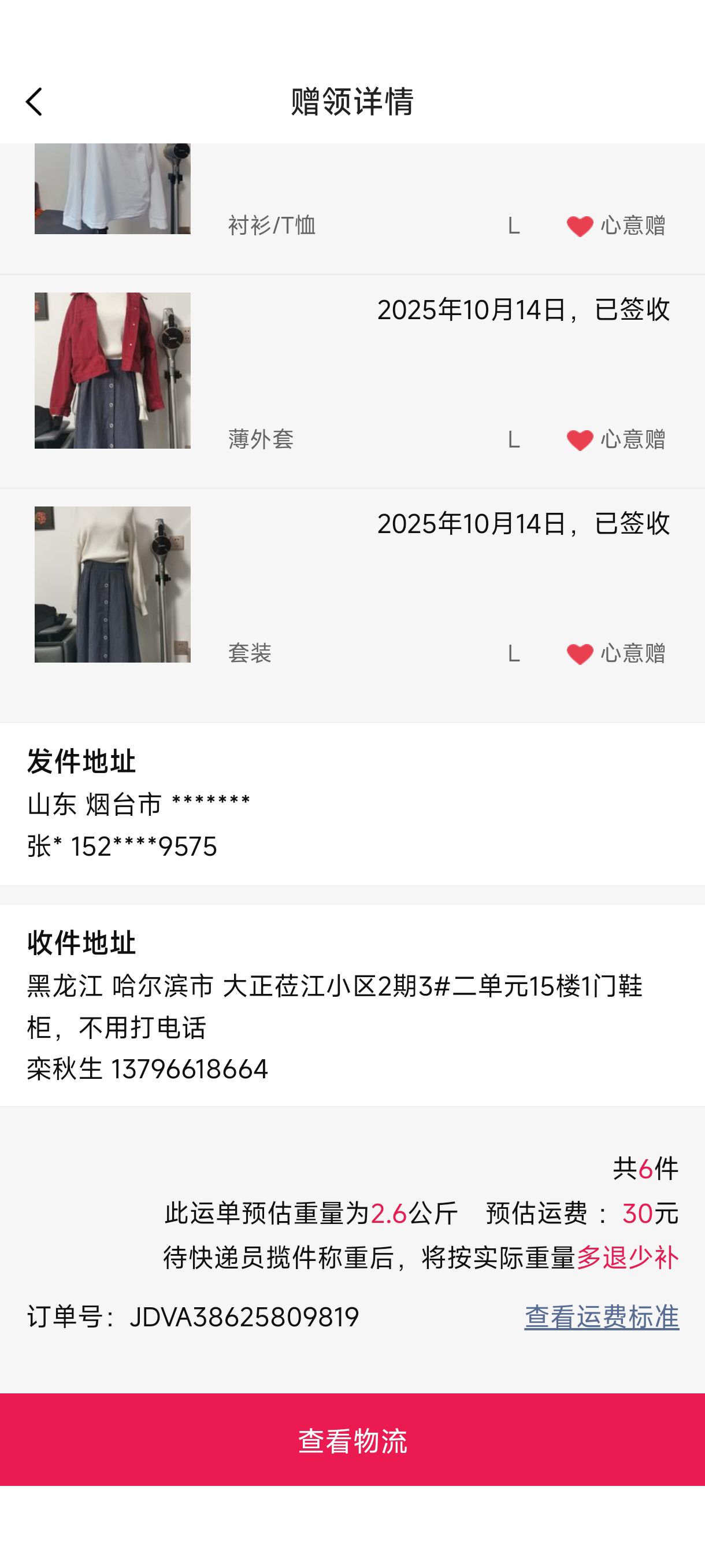Go back from 赠领详情 page
The height and width of the screenshot is (1568, 705).
(x=35, y=102)
